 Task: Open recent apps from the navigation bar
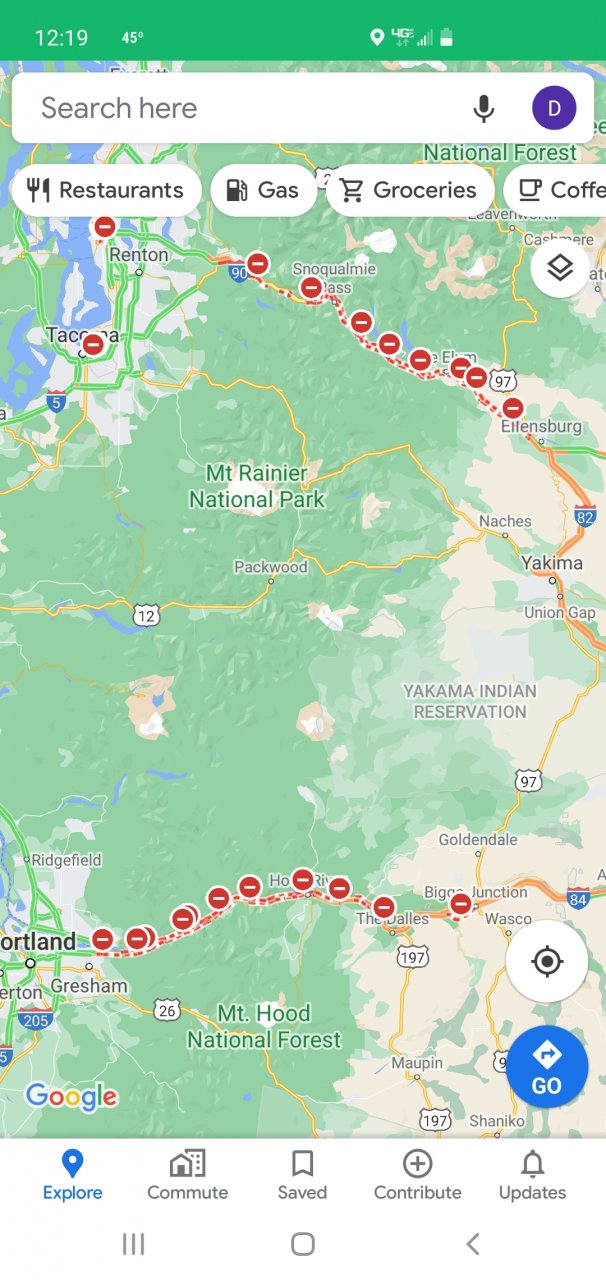tap(133, 1244)
